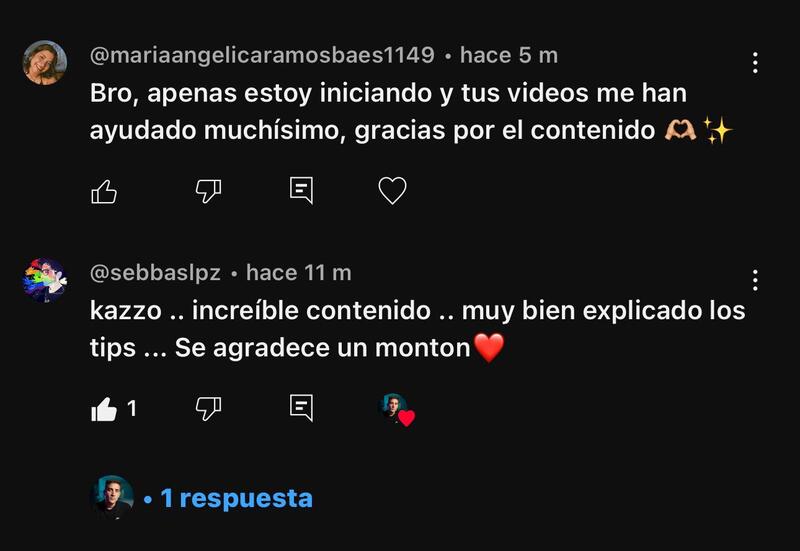The image size is (800, 551).
Task: Open mariaangelicaramosbaes1149's profile avatar
Action: point(45,63)
